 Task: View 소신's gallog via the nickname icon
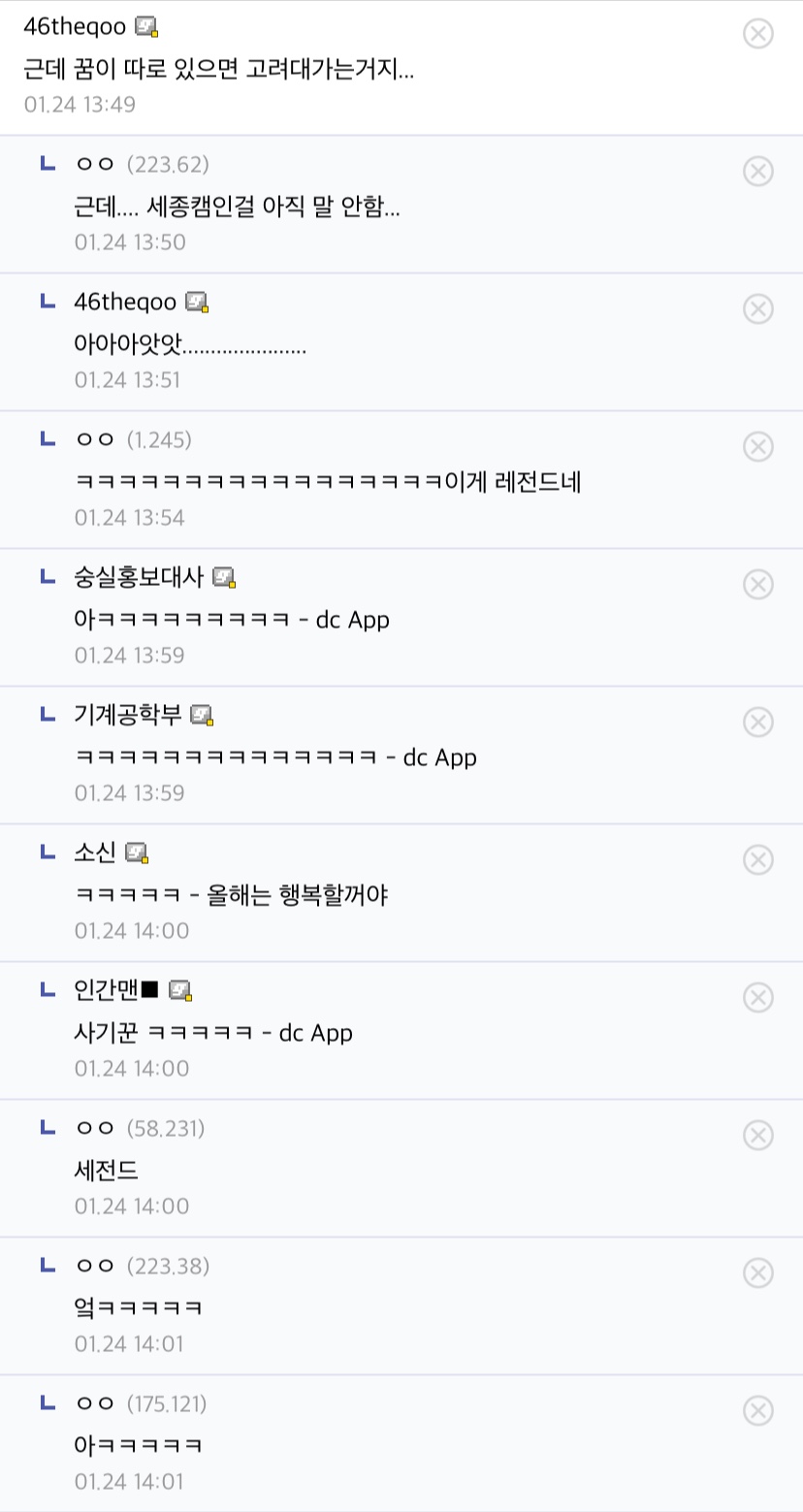pos(138,853)
